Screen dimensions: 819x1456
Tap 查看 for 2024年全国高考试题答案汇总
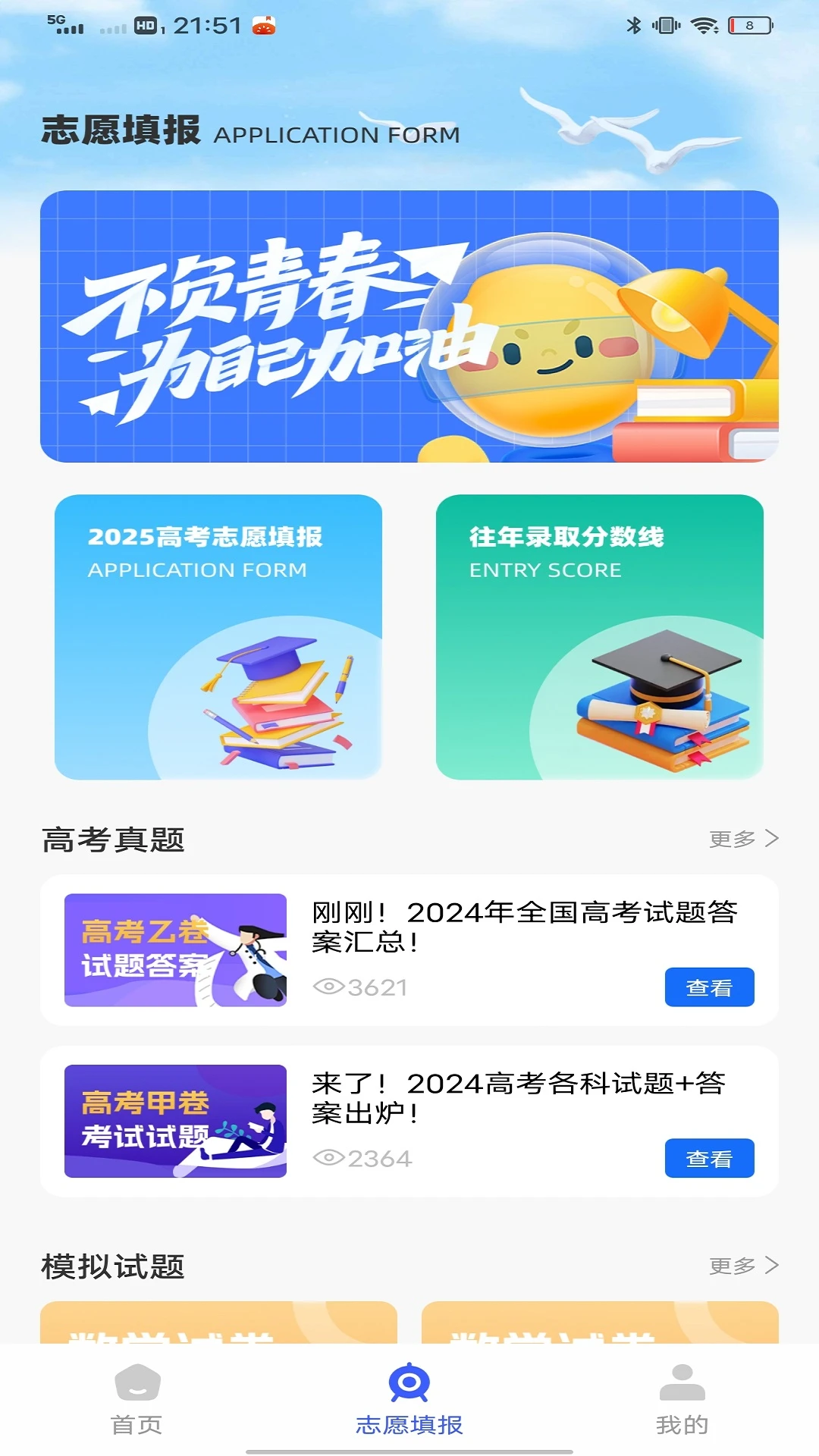coord(709,987)
